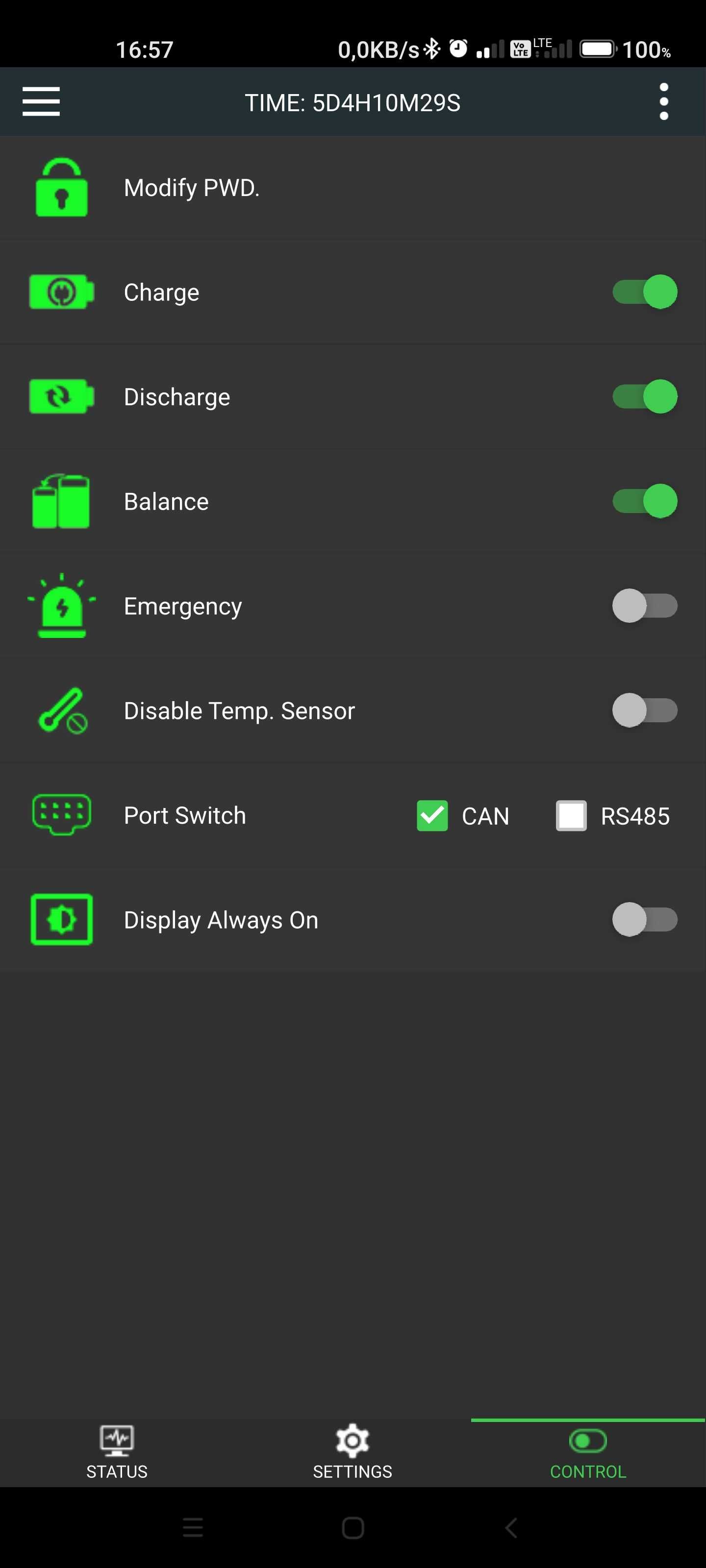The height and width of the screenshot is (1568, 706).
Task: Enable the Emergency switch
Action: point(645,606)
